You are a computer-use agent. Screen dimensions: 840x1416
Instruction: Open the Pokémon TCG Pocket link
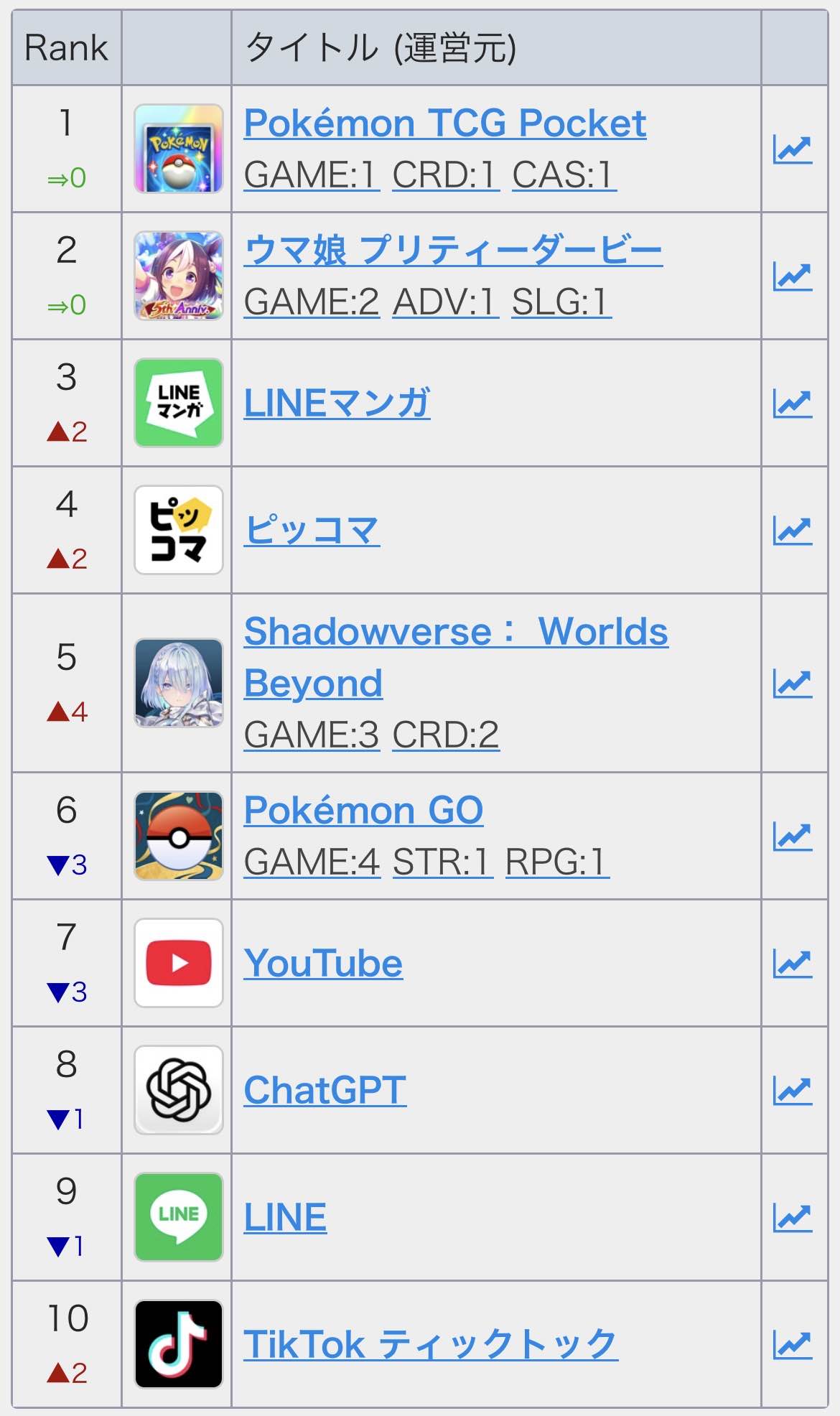coord(444,124)
